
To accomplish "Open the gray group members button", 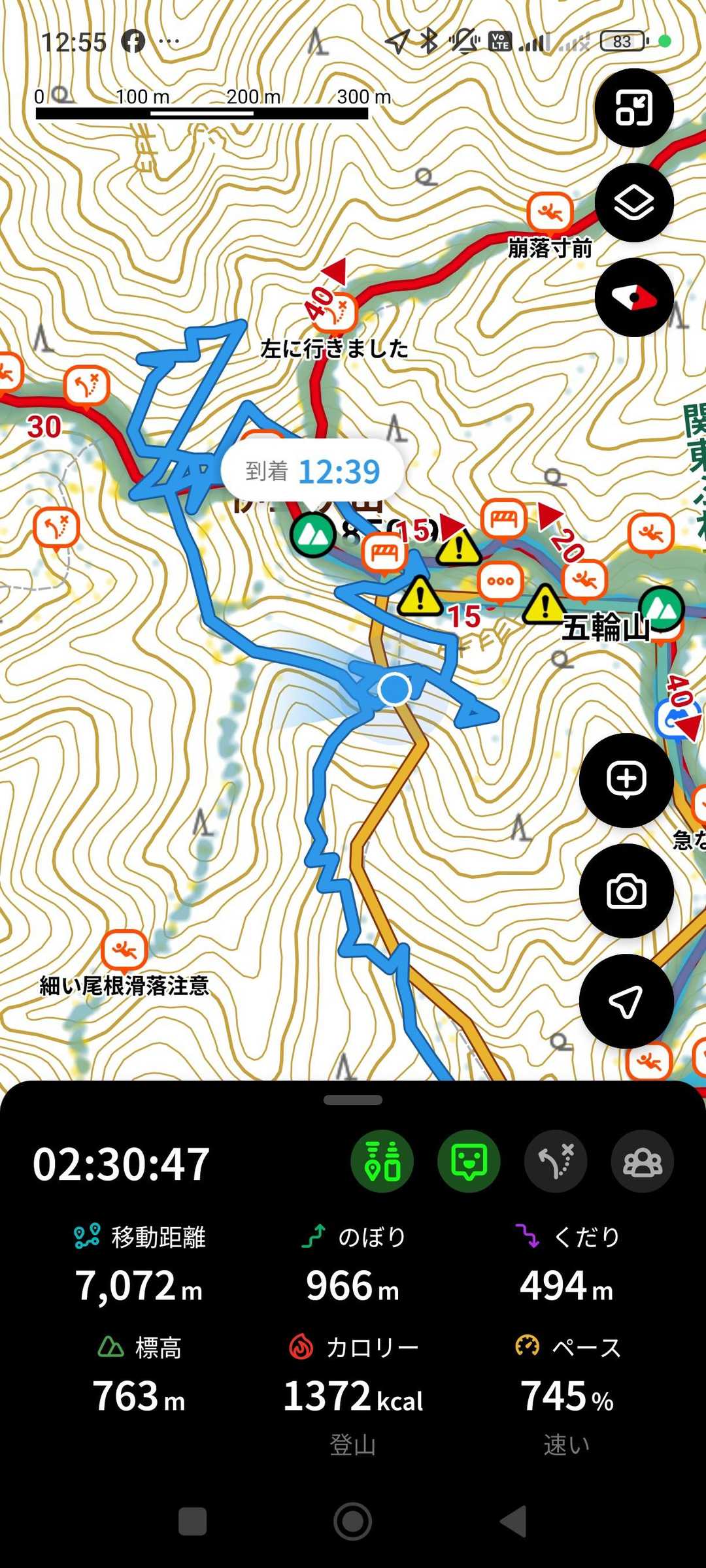I will pos(642,1161).
